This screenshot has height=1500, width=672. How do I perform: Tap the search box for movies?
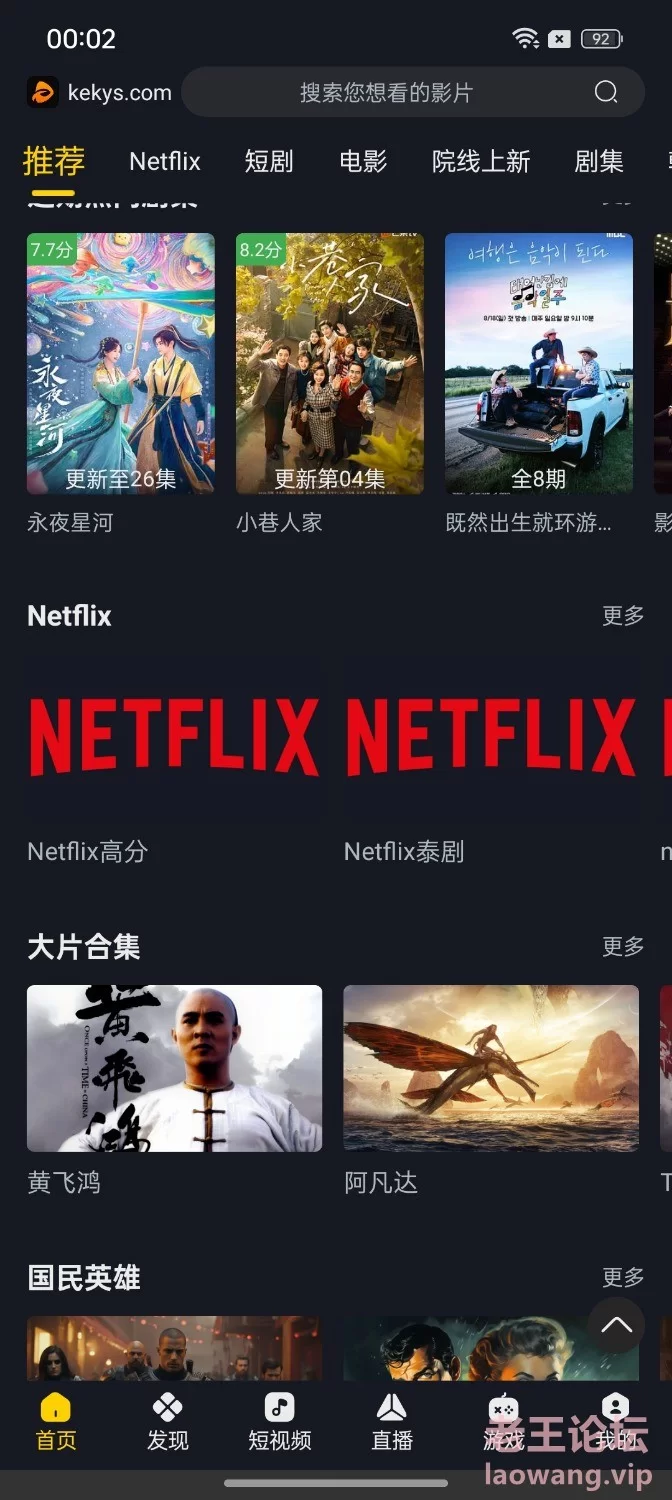coord(413,92)
